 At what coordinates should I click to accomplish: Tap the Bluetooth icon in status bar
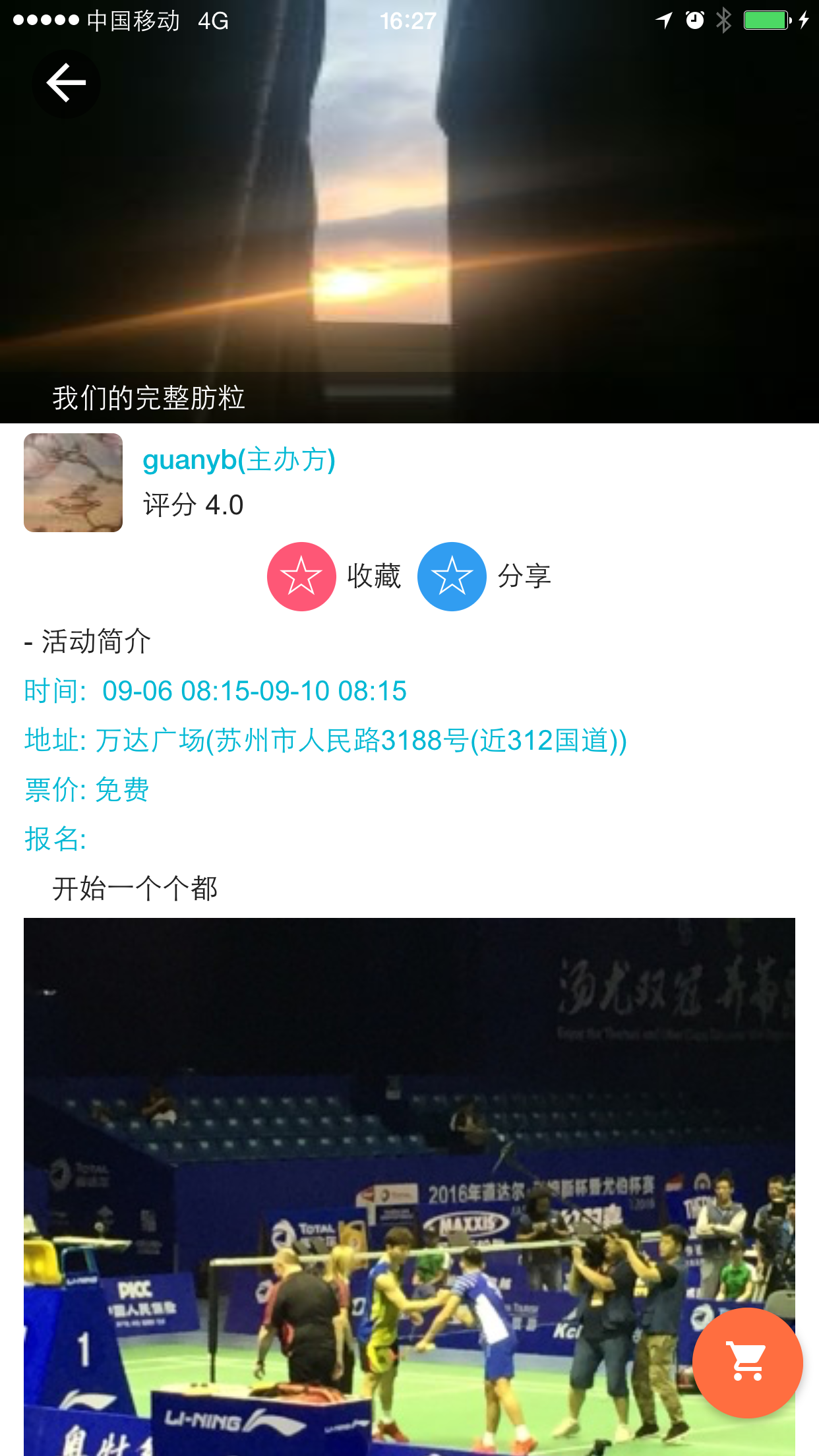click(723, 20)
